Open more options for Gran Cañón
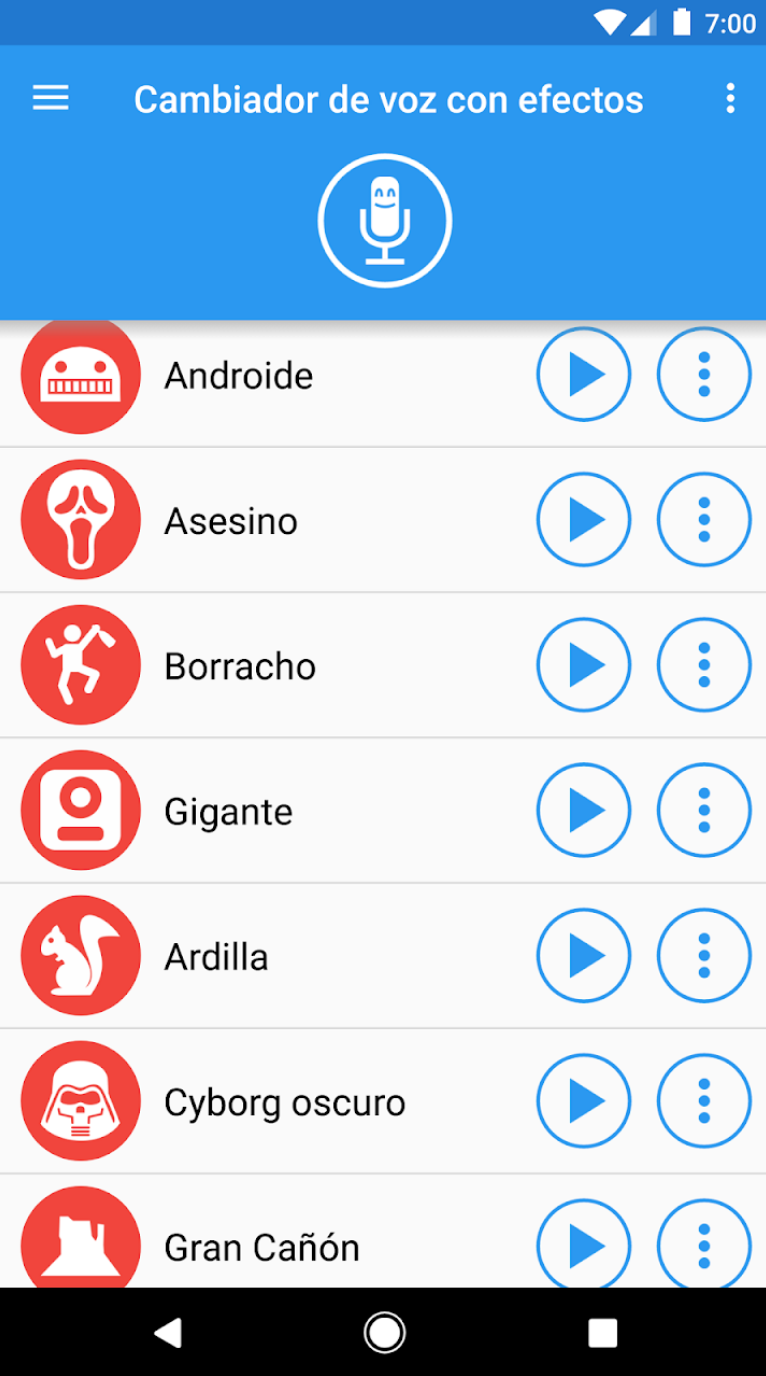 [704, 1245]
